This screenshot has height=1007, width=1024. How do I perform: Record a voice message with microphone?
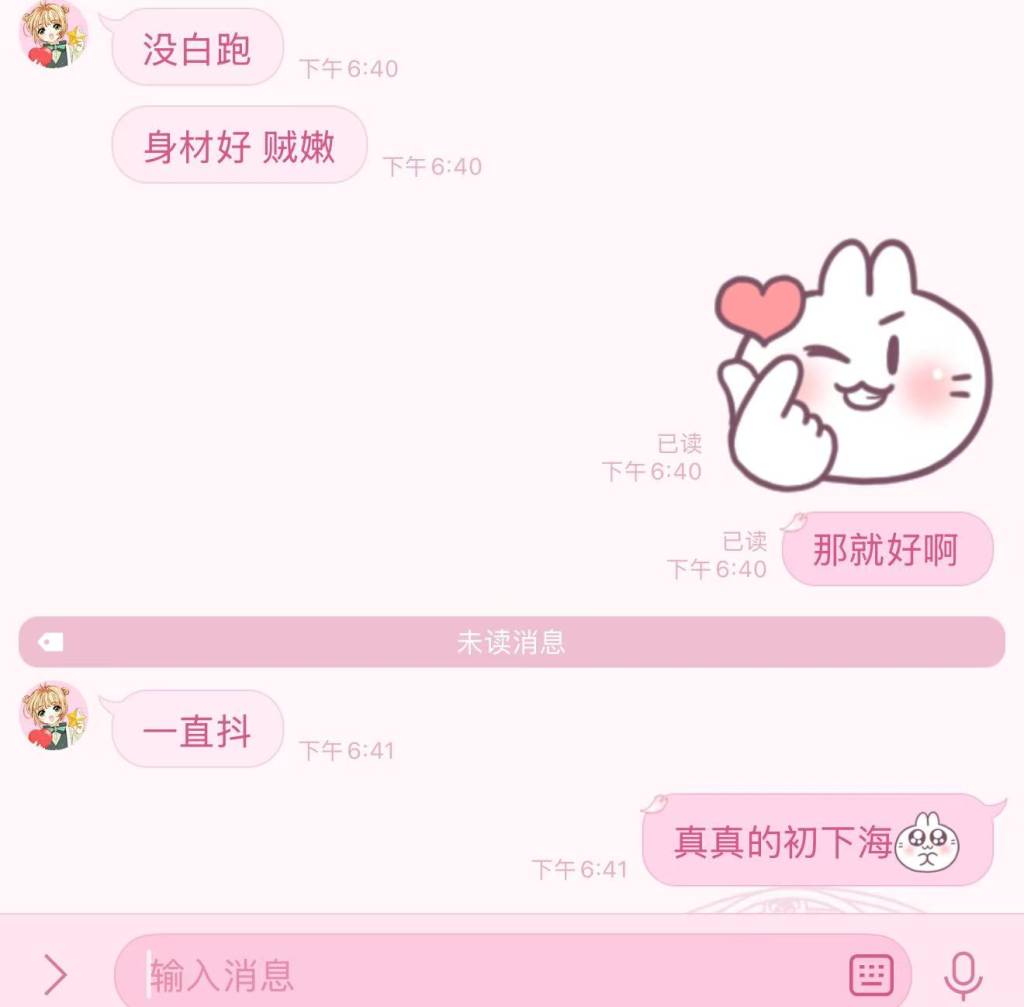coord(963,973)
